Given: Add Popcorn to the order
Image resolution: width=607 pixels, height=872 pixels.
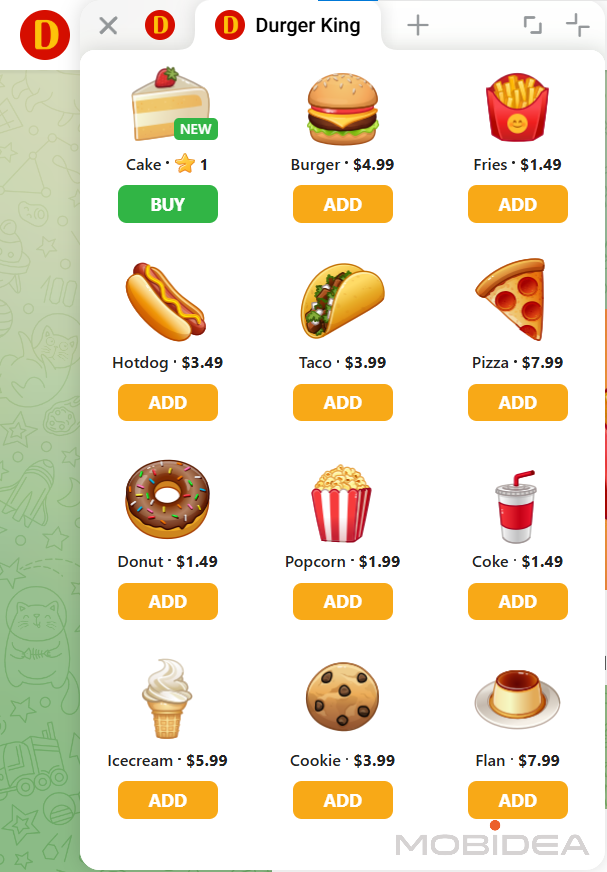Looking at the screenshot, I should (342, 602).
